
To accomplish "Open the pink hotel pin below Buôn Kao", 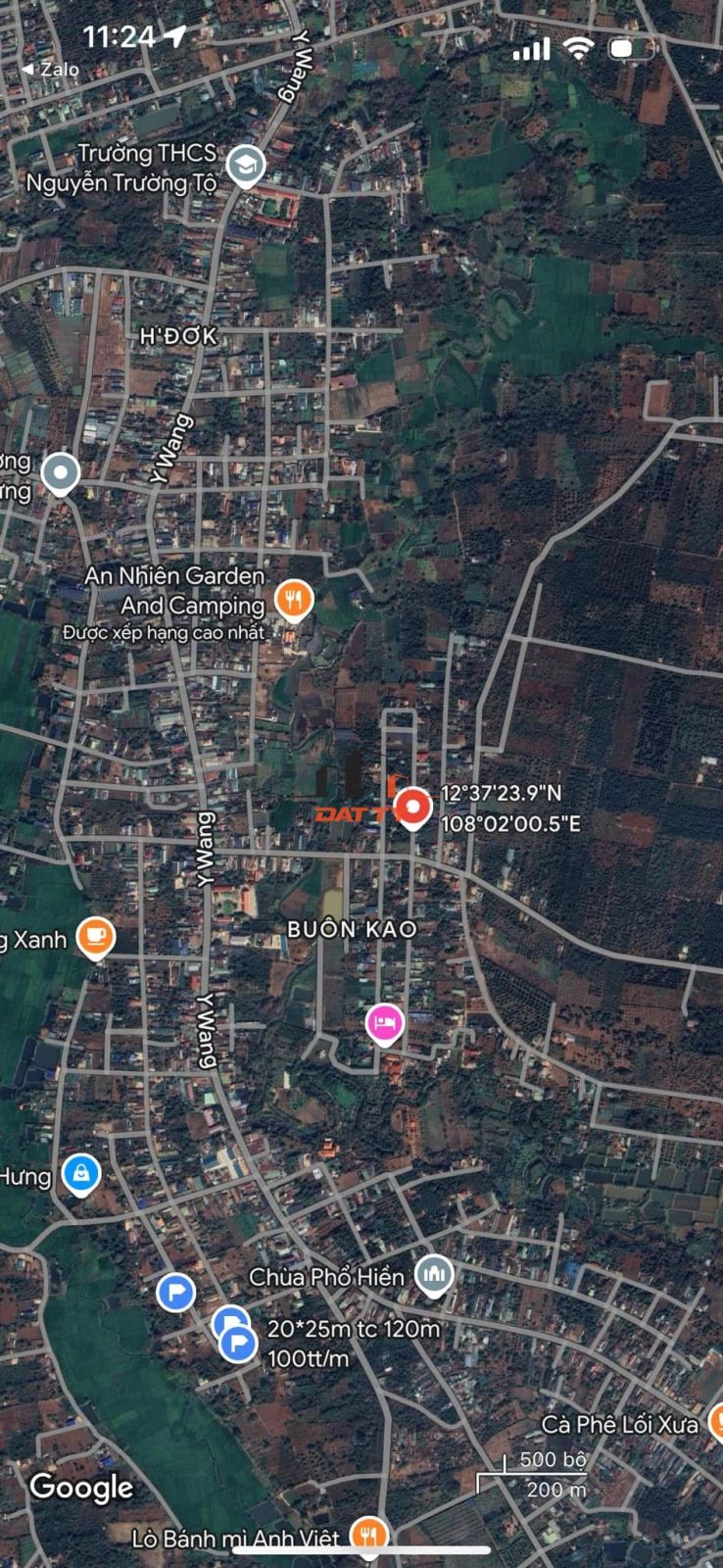I will click(x=384, y=1026).
